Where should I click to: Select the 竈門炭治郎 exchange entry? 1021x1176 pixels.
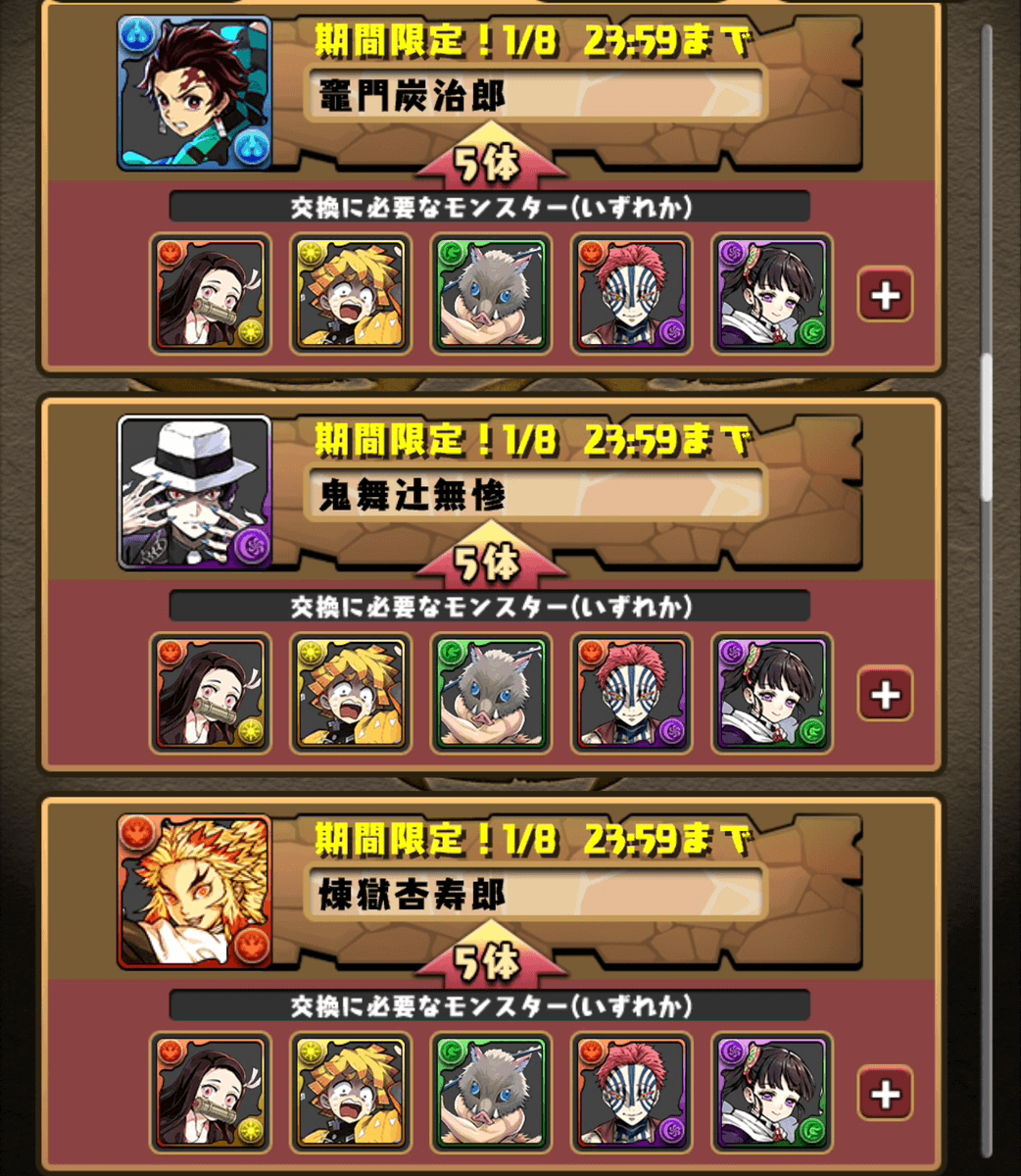(x=534, y=95)
